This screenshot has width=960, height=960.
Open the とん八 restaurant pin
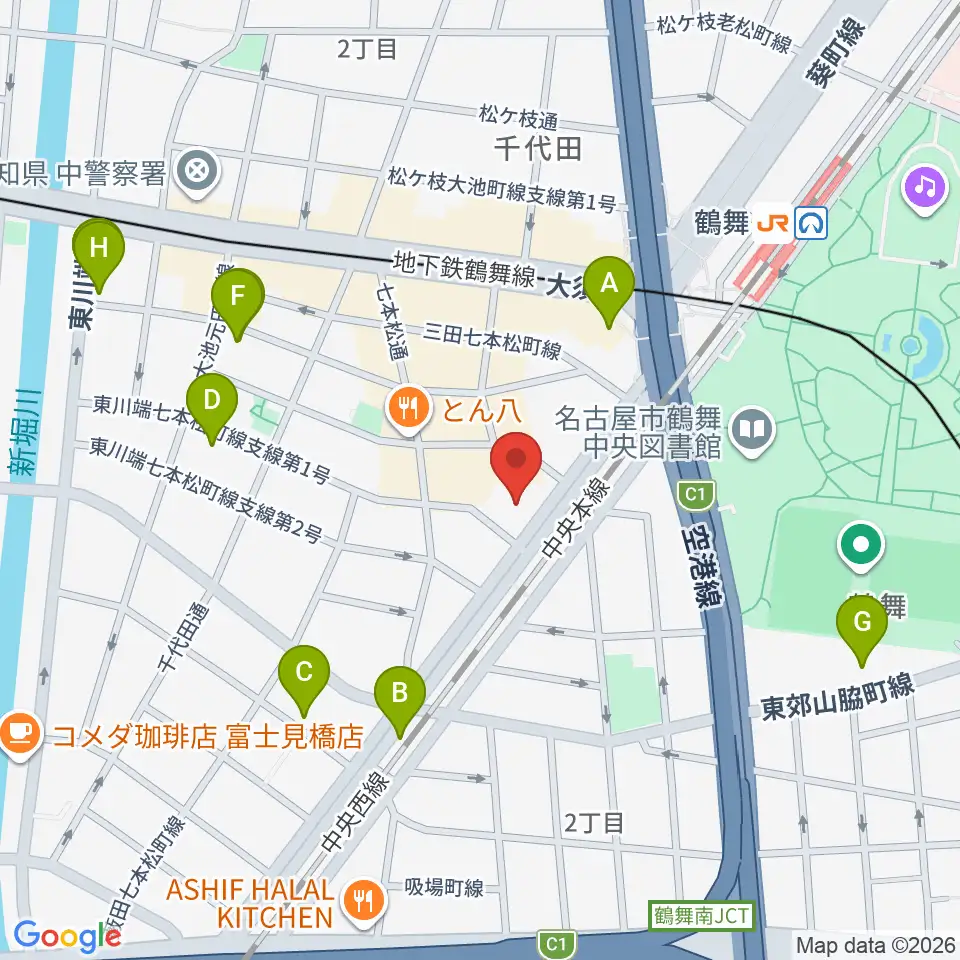point(409,408)
